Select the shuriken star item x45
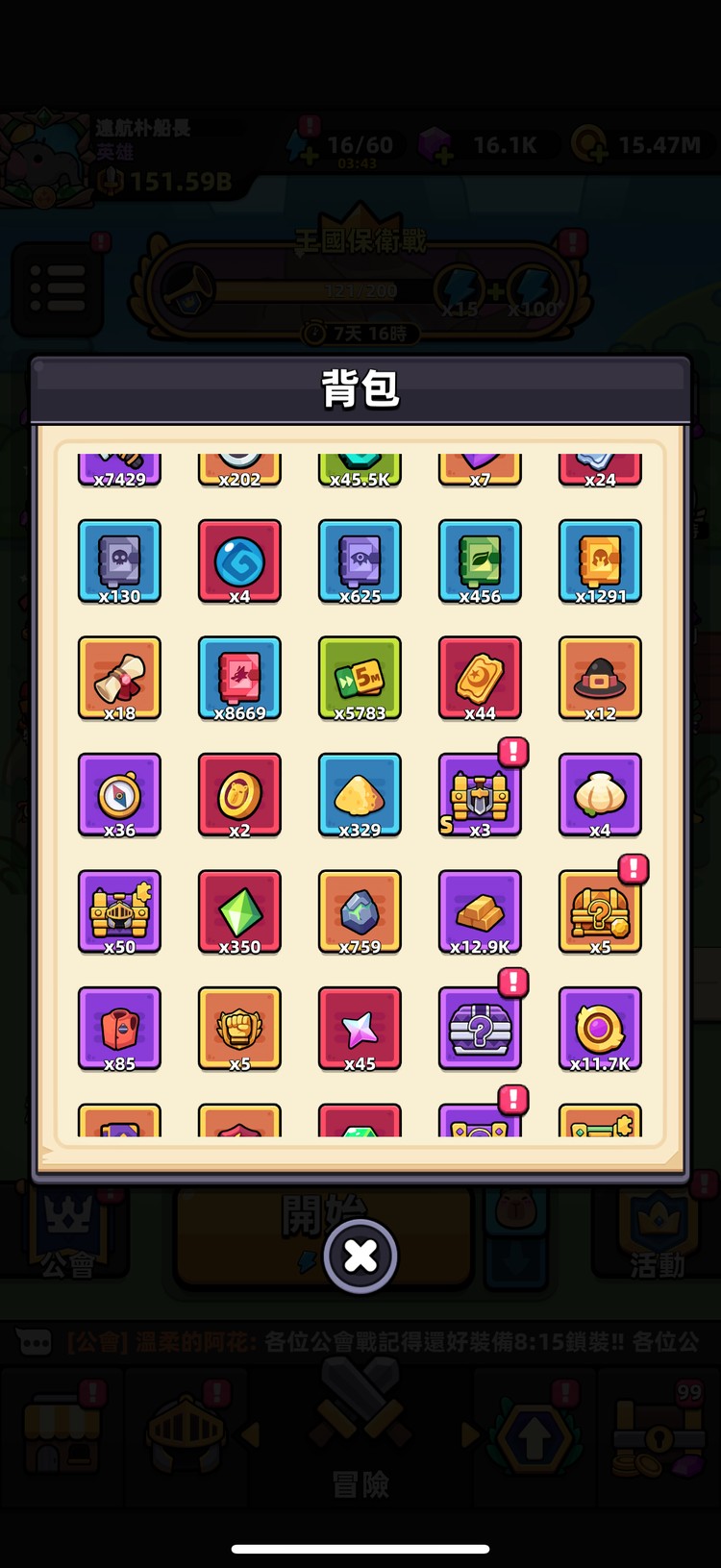Viewport: 721px width, 1568px height. pos(360,1029)
